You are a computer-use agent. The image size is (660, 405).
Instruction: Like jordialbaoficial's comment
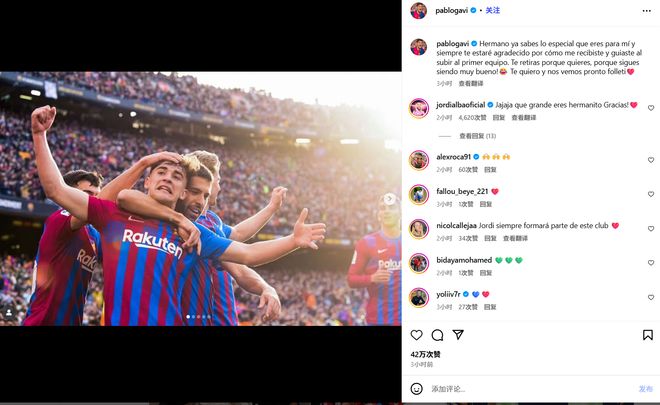tap(650, 108)
